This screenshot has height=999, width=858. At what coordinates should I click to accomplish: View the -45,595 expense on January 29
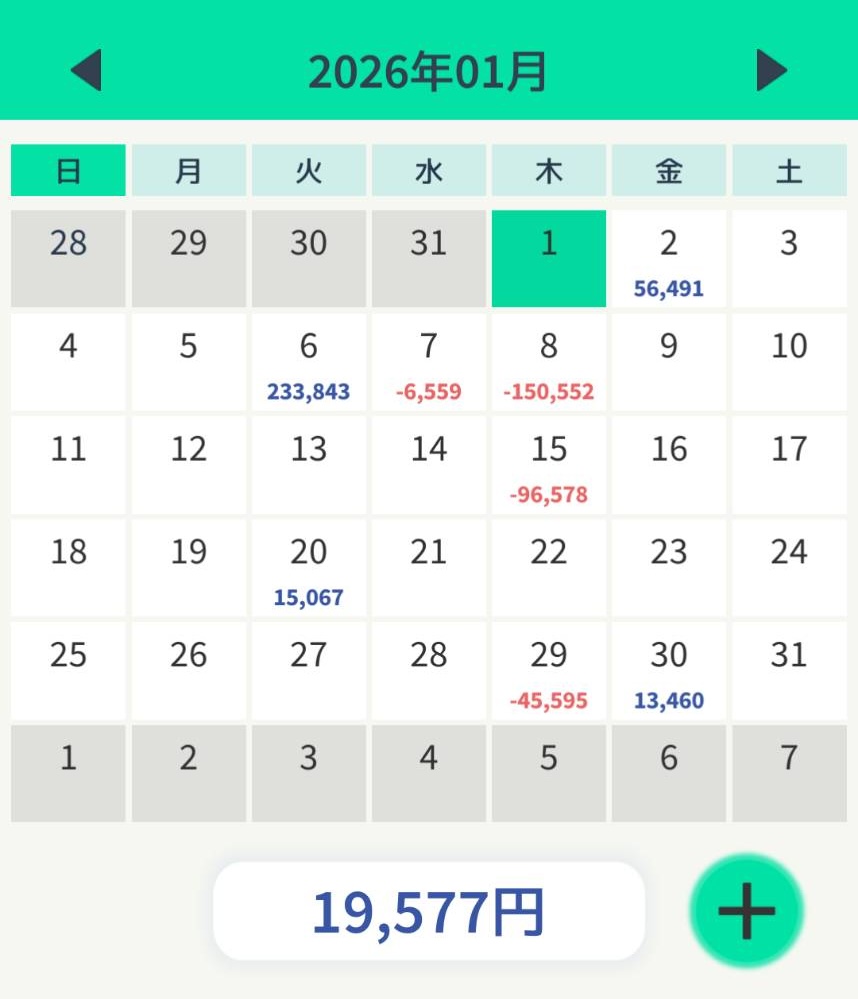coord(548,671)
